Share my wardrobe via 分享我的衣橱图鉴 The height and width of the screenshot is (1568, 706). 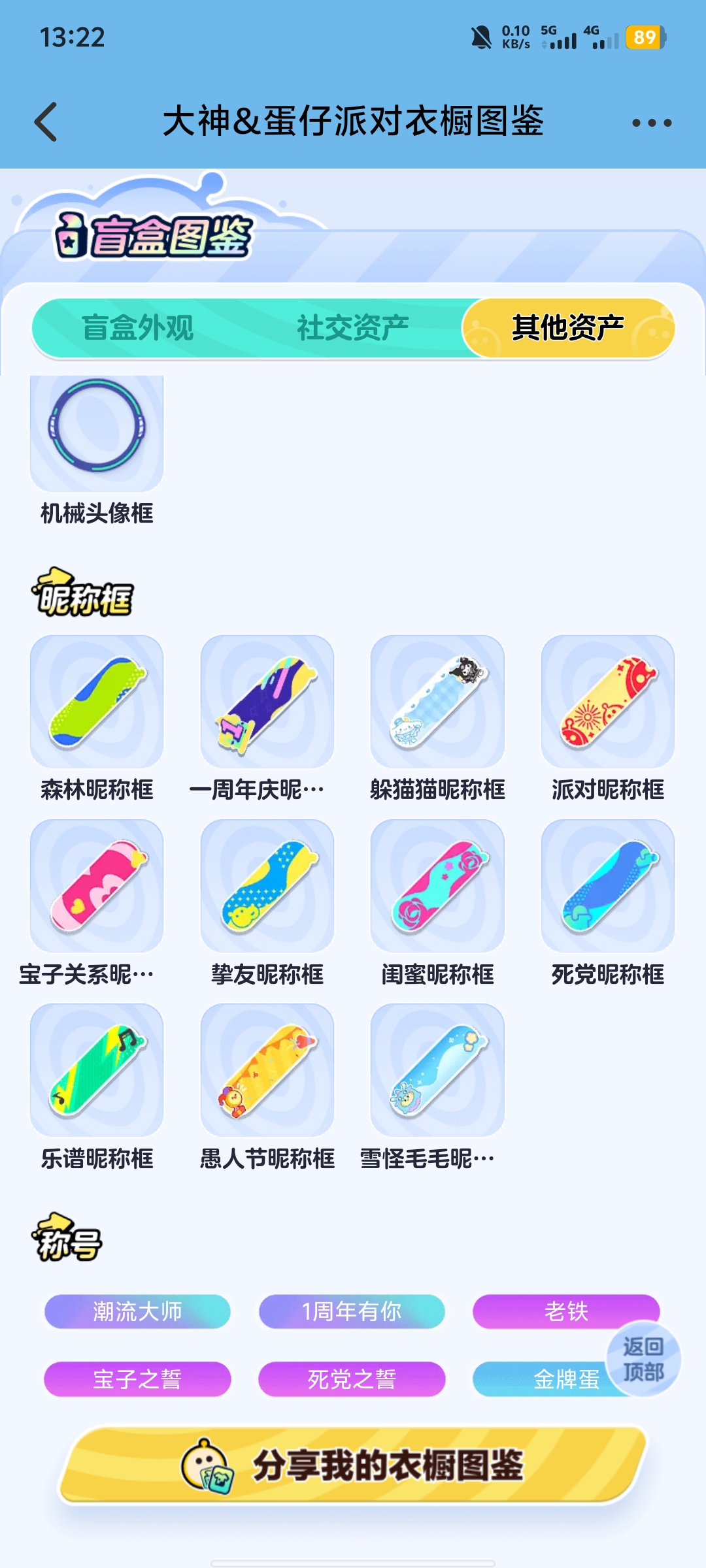tap(353, 1465)
